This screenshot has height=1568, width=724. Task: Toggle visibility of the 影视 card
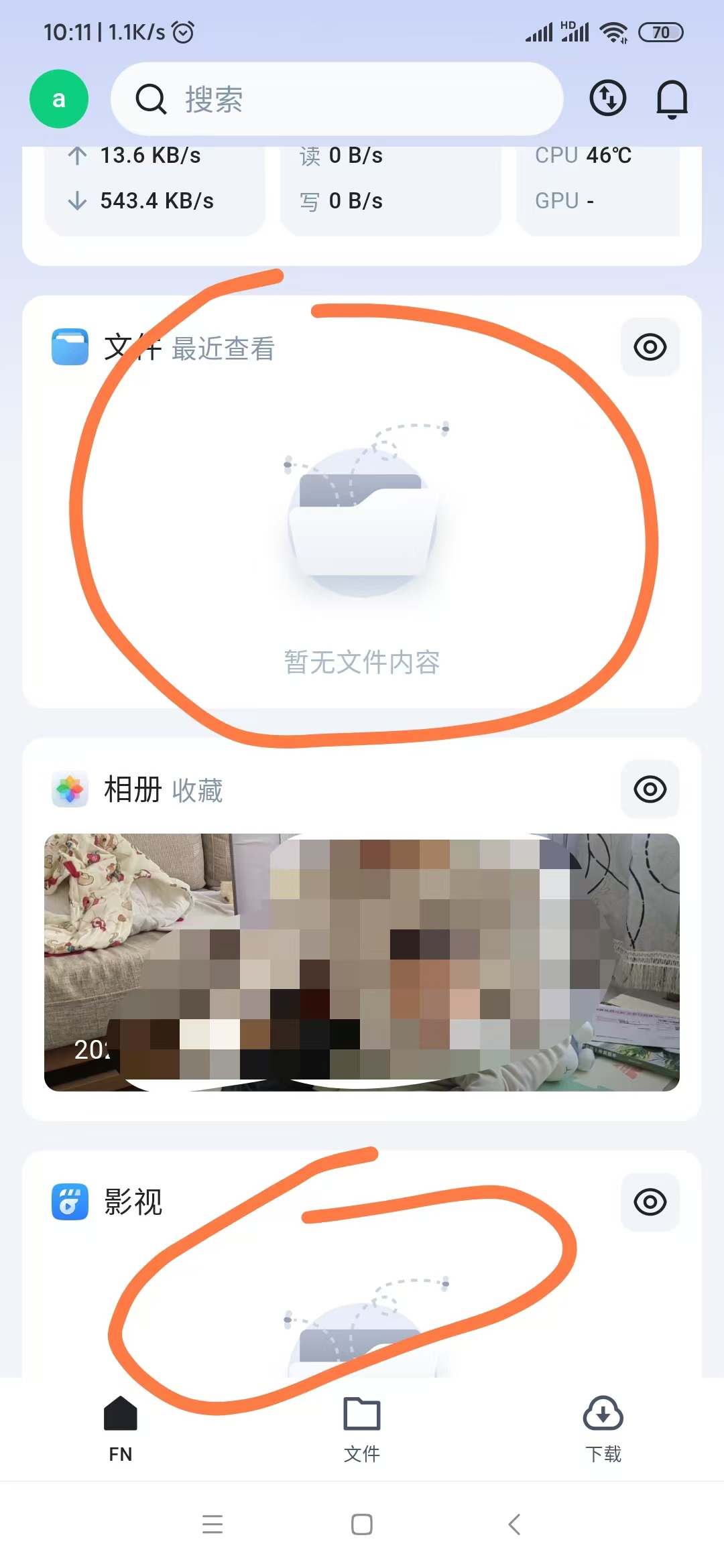pyautogui.click(x=650, y=1202)
